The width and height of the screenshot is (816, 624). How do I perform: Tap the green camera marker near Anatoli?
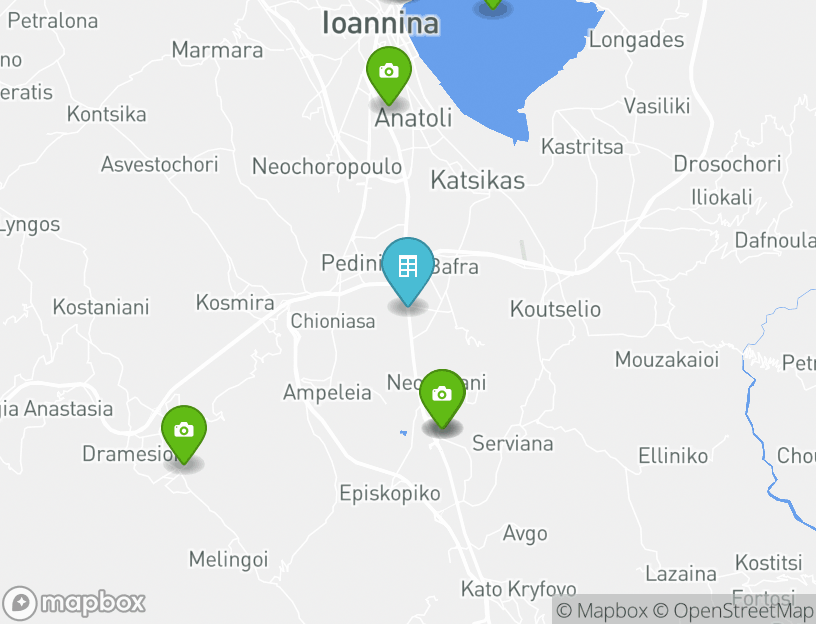(388, 73)
